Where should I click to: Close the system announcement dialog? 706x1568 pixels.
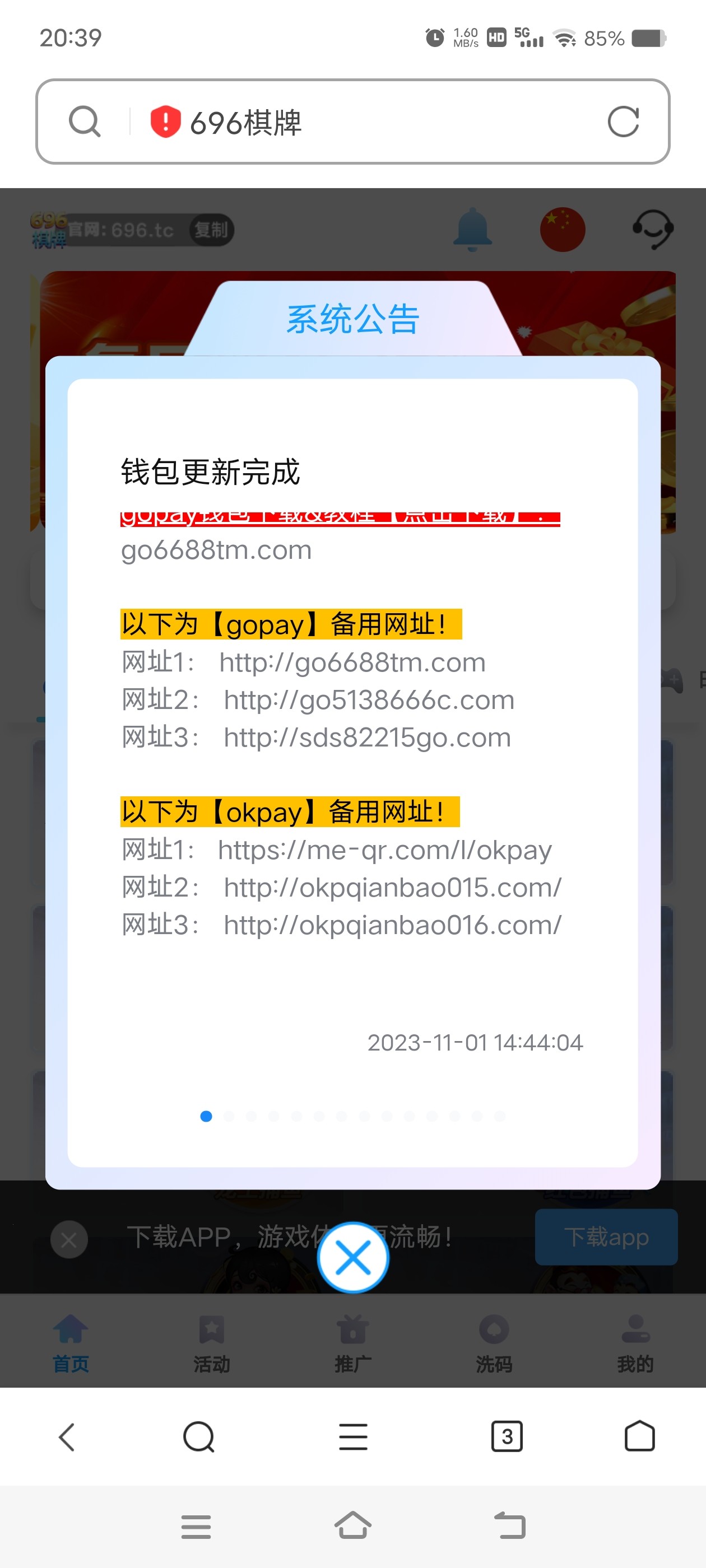[352, 1258]
